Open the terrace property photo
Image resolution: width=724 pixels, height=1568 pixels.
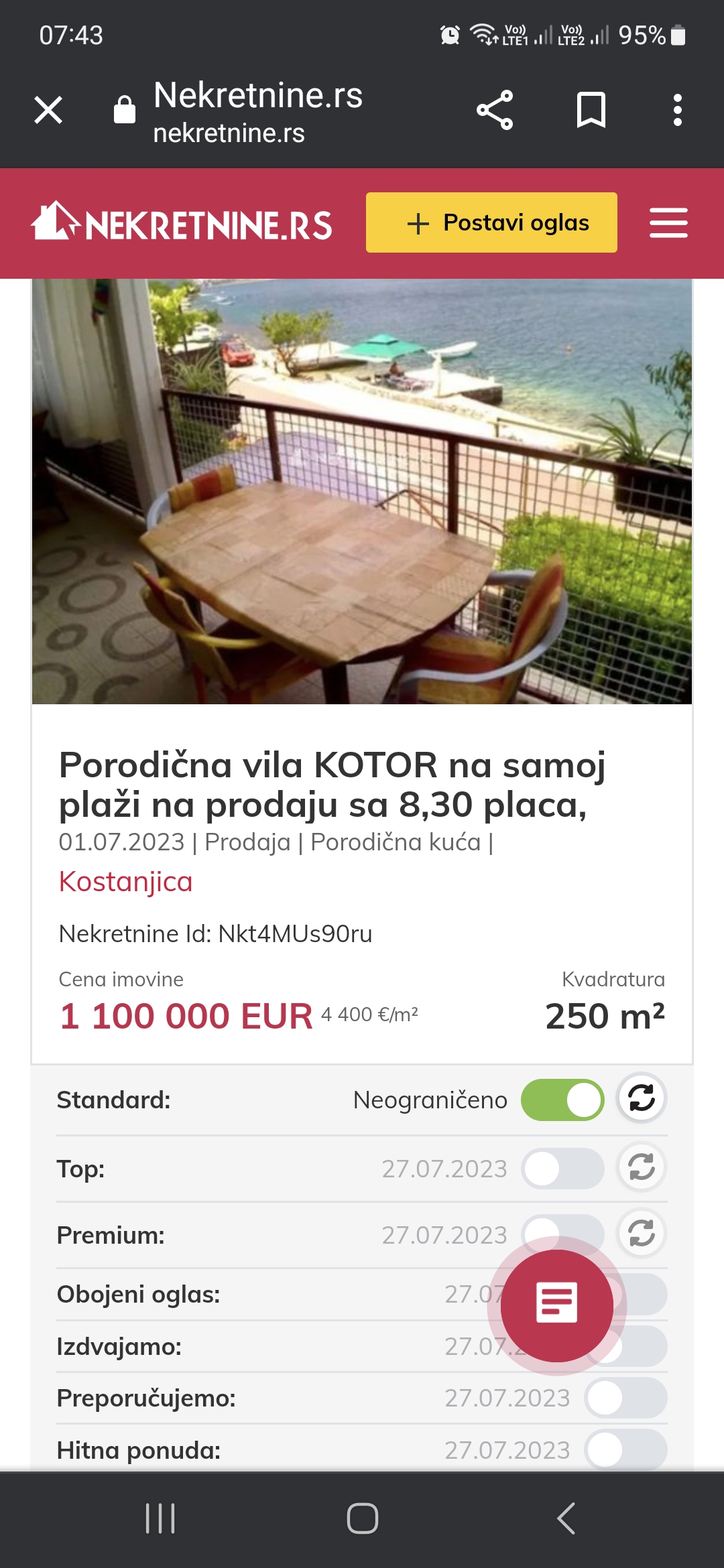click(x=362, y=489)
